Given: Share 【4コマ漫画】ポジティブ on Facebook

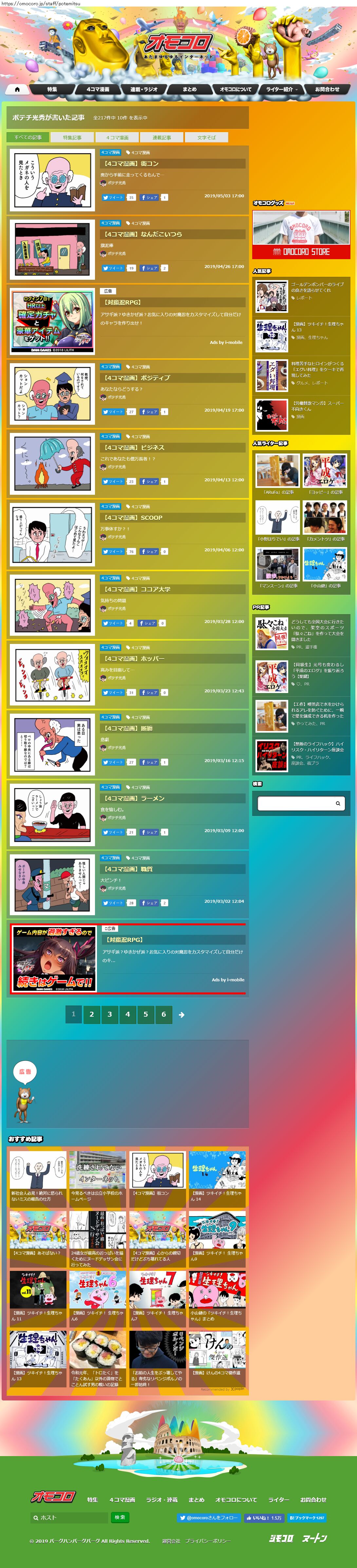Looking at the screenshot, I should coord(149,412).
